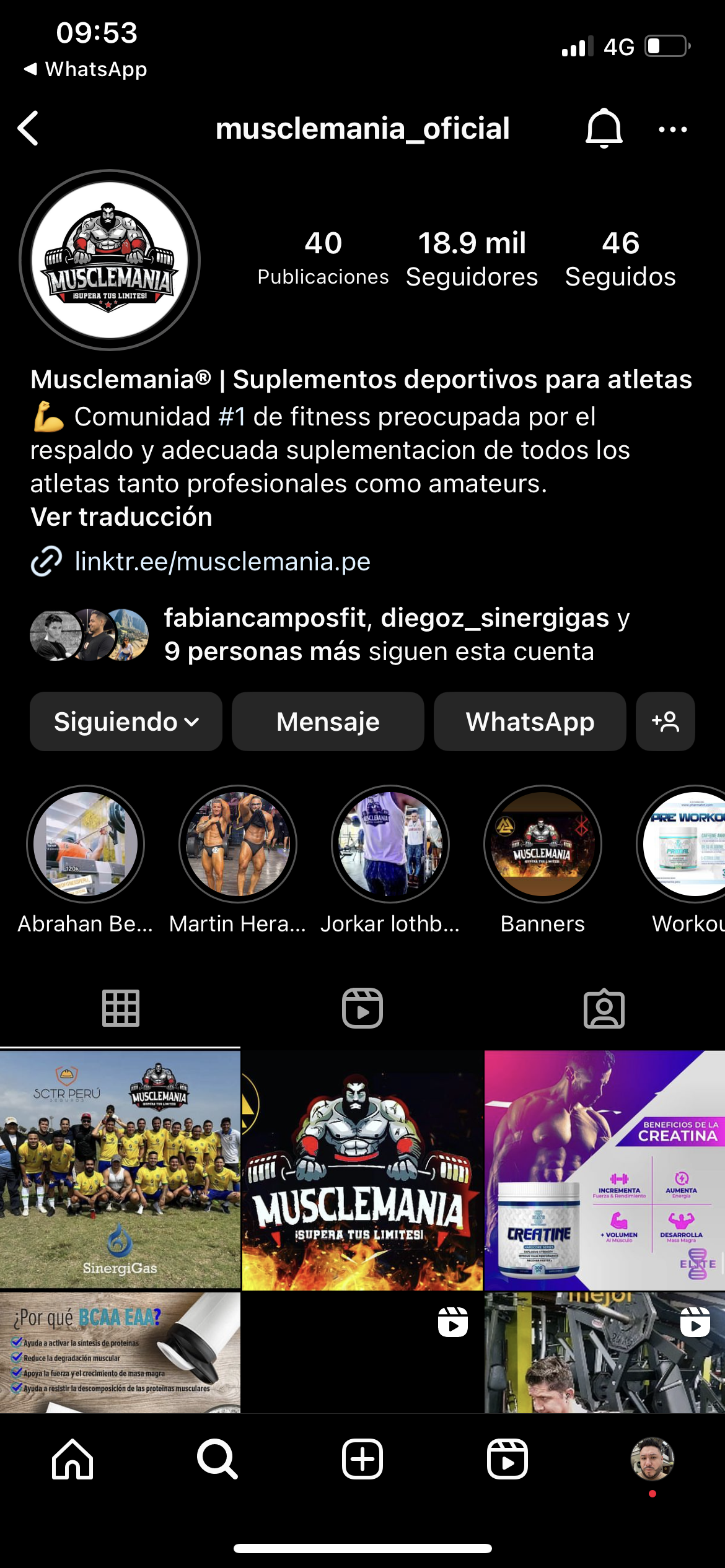This screenshot has height=1568, width=725.
Task: Contact the account via WhatsApp button
Action: [530, 721]
